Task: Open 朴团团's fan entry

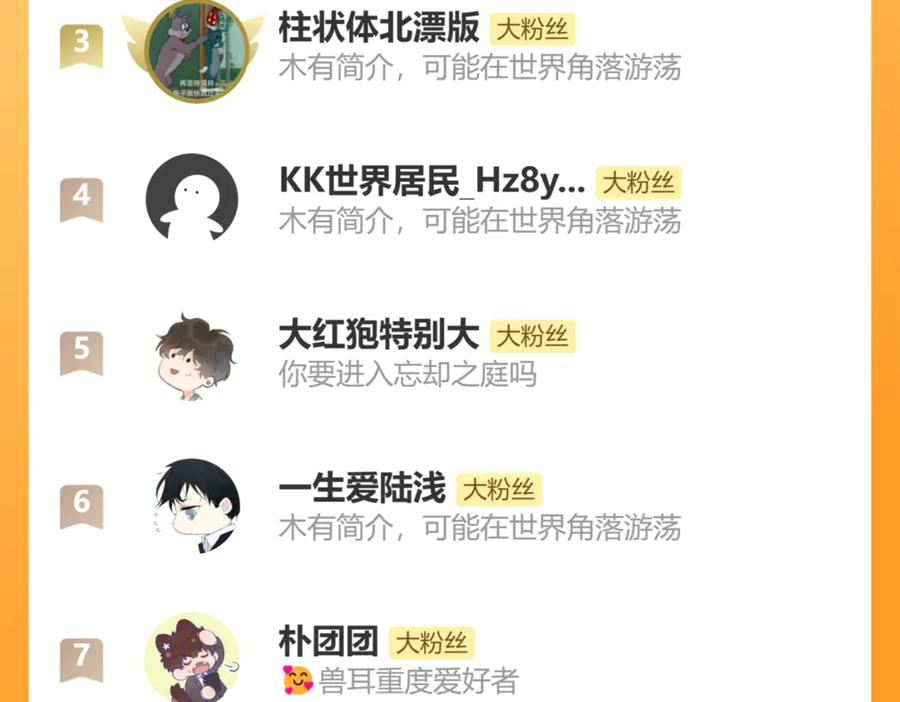Action: click(x=328, y=642)
